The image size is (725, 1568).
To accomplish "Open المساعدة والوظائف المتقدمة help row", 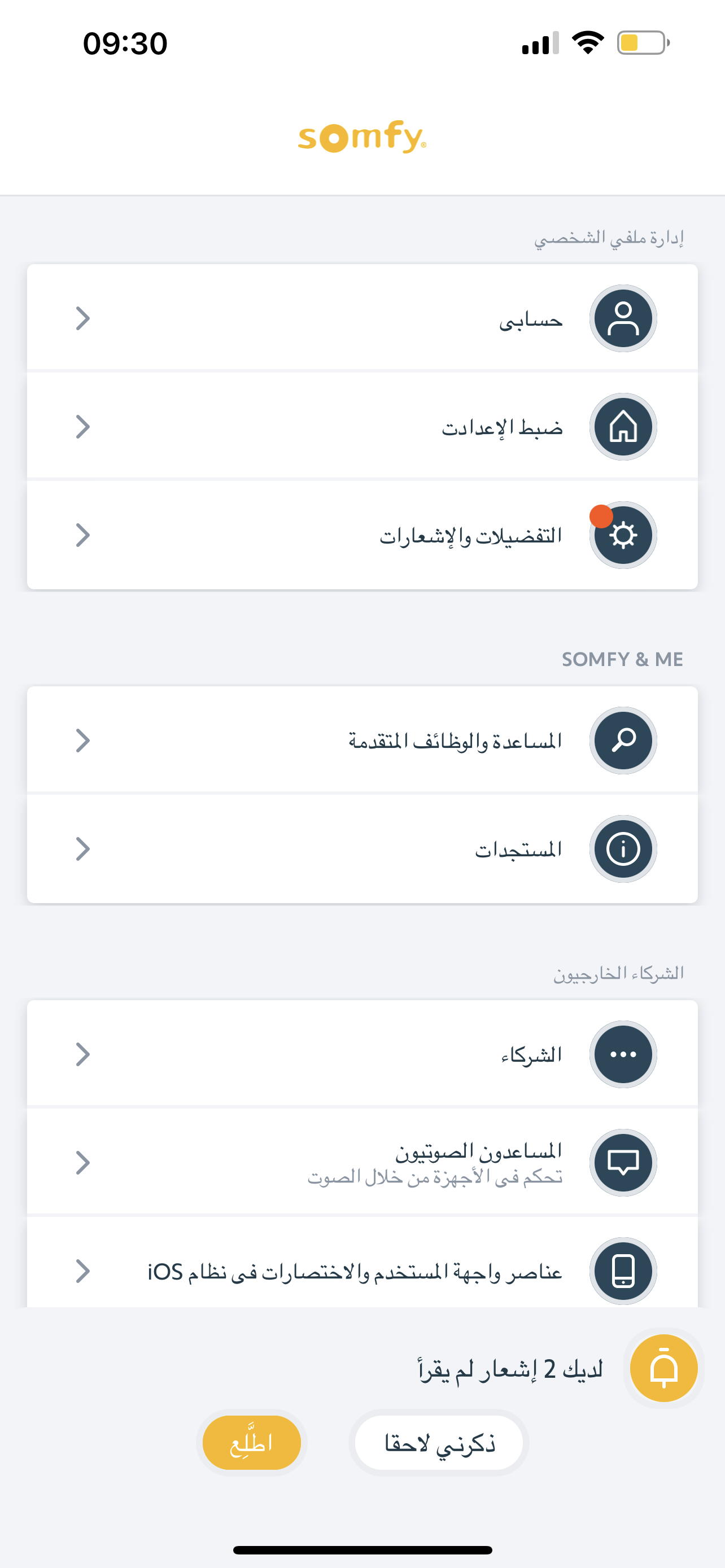I will 362,740.
